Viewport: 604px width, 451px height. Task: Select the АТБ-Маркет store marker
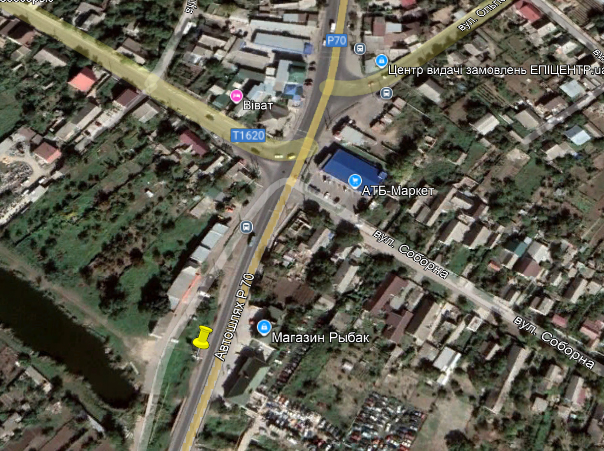pos(354,180)
